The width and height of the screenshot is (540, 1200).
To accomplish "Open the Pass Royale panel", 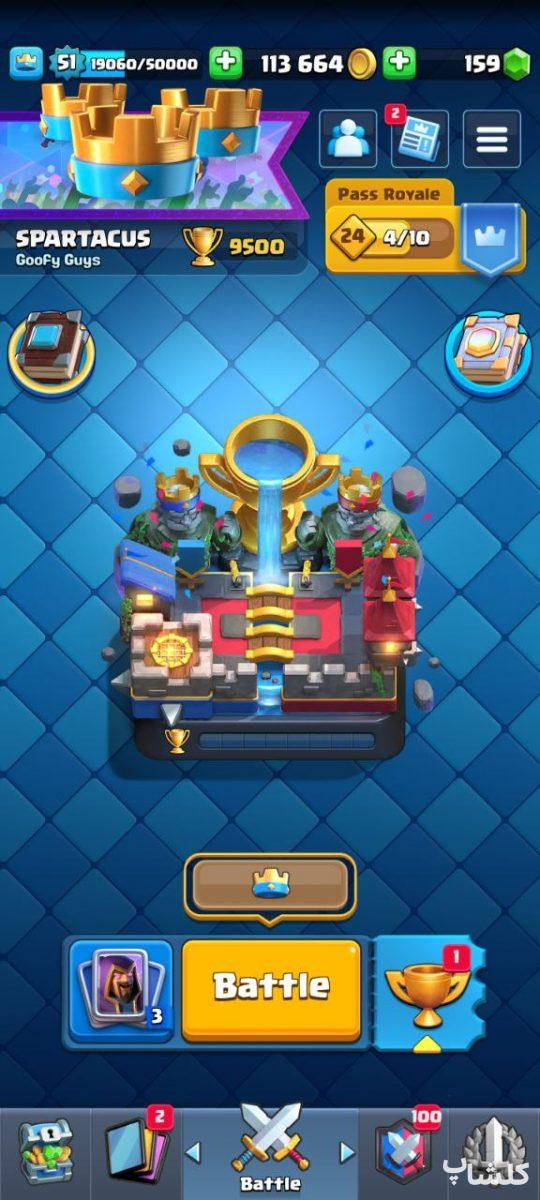I will [x=425, y=228].
